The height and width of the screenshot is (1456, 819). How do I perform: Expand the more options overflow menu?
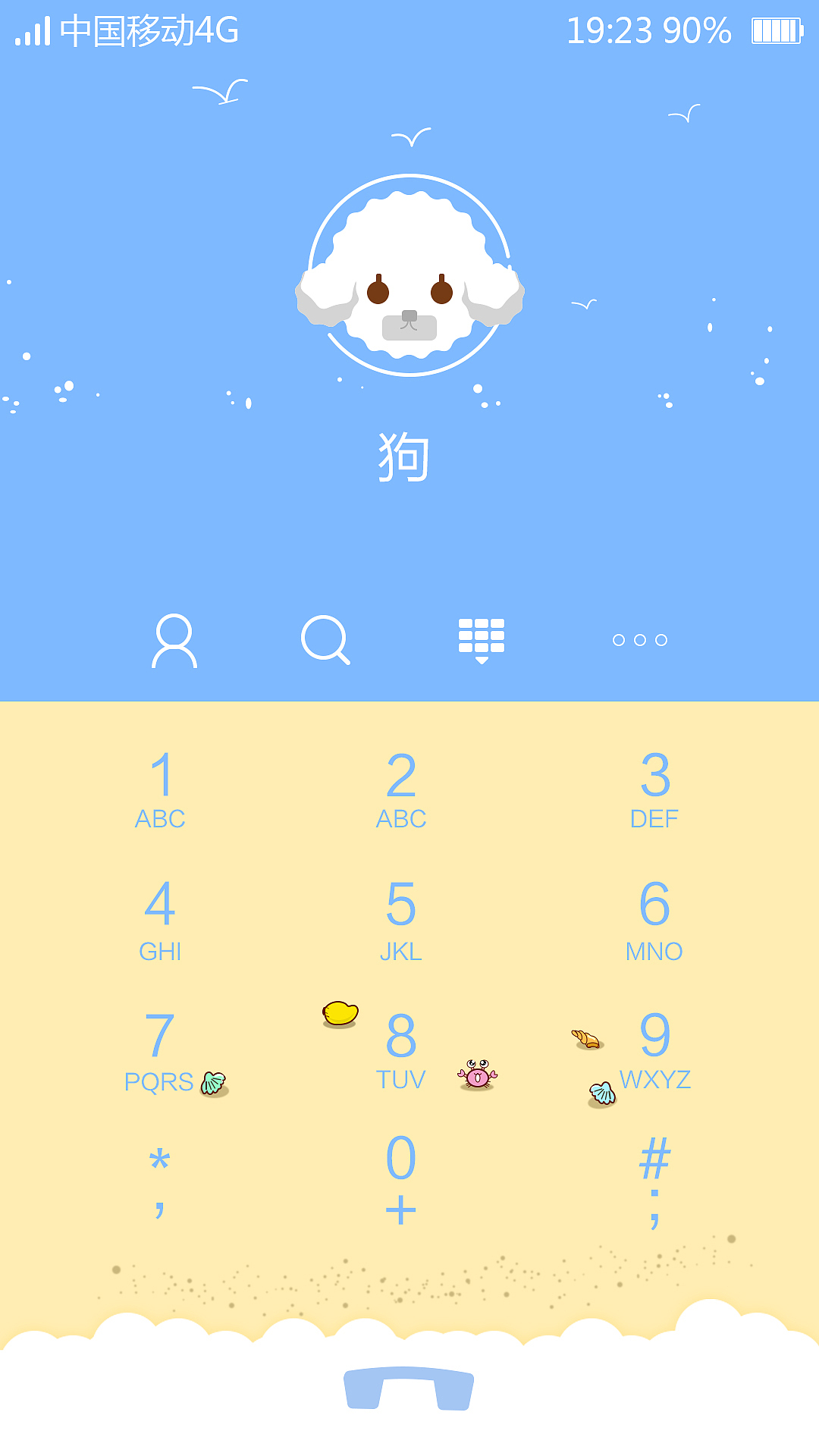click(639, 641)
